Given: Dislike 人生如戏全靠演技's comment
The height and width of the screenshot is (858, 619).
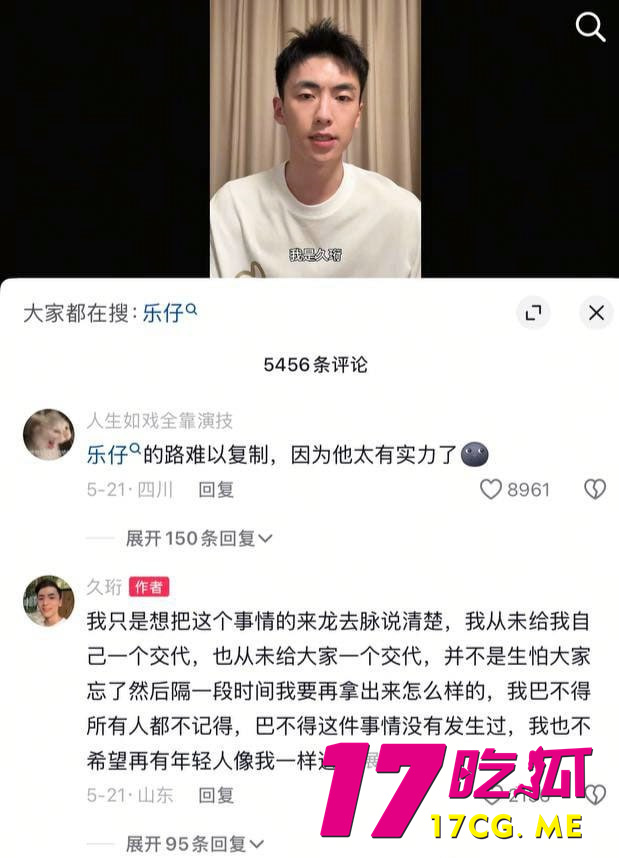Looking at the screenshot, I should tap(594, 489).
